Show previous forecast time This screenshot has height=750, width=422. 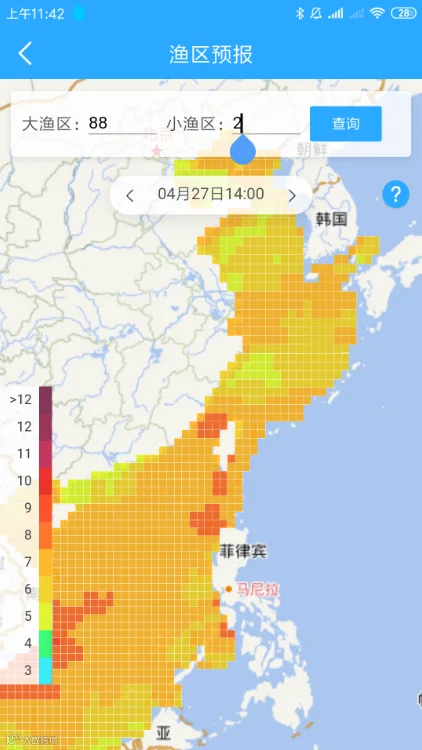(130, 195)
